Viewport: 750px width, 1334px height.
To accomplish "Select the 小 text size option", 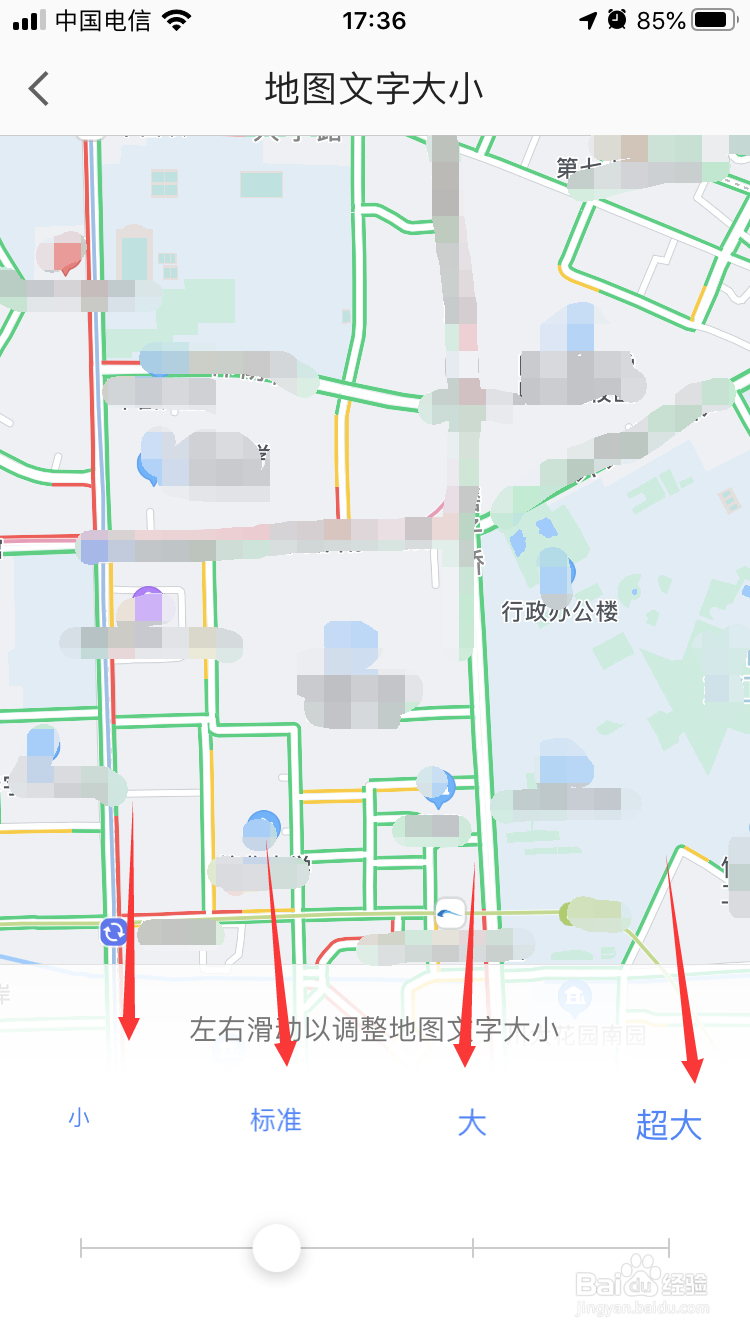I will tap(79, 1118).
